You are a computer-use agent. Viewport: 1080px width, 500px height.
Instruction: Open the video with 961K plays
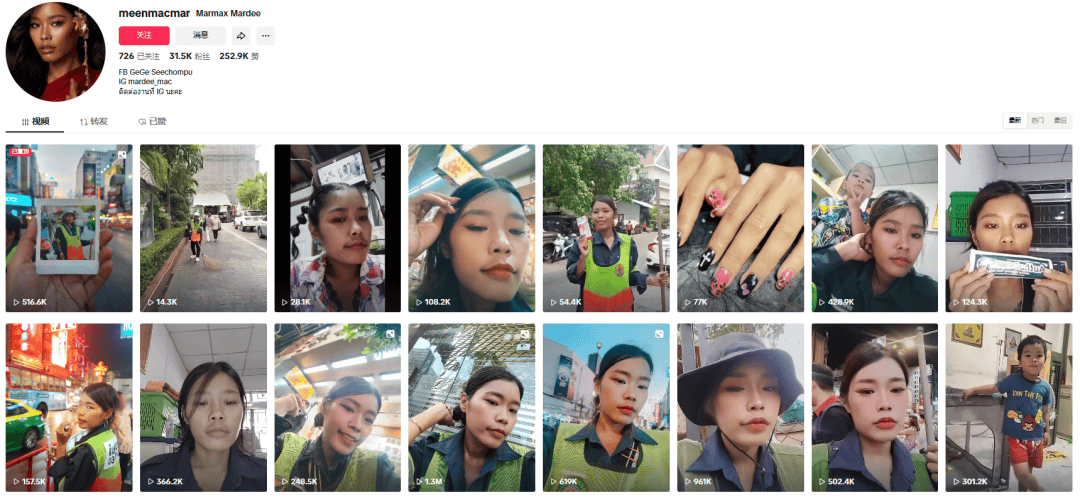[740, 407]
